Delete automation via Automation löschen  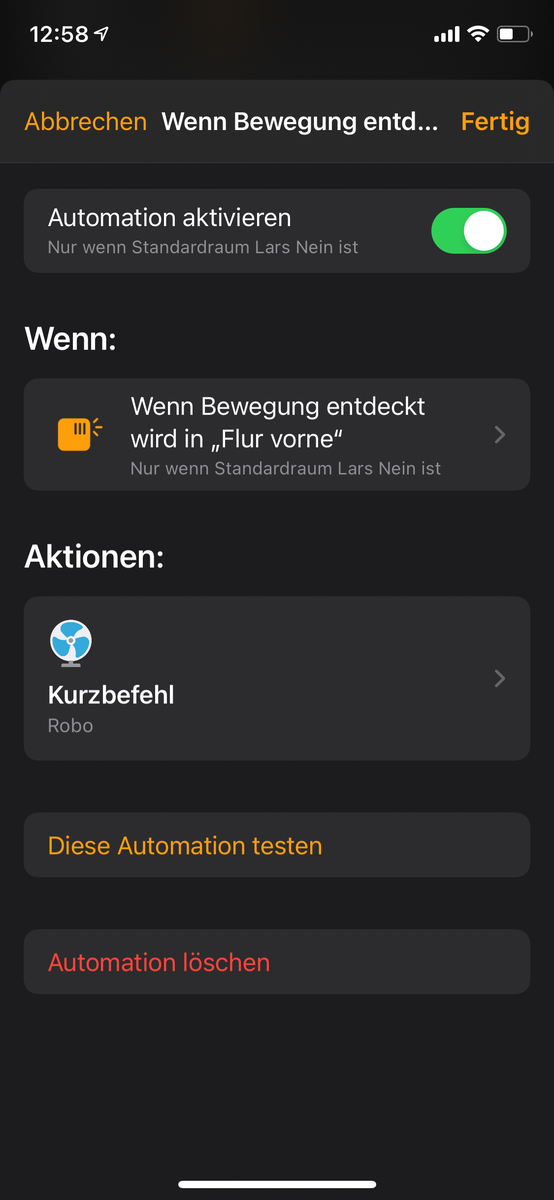[x=277, y=962]
